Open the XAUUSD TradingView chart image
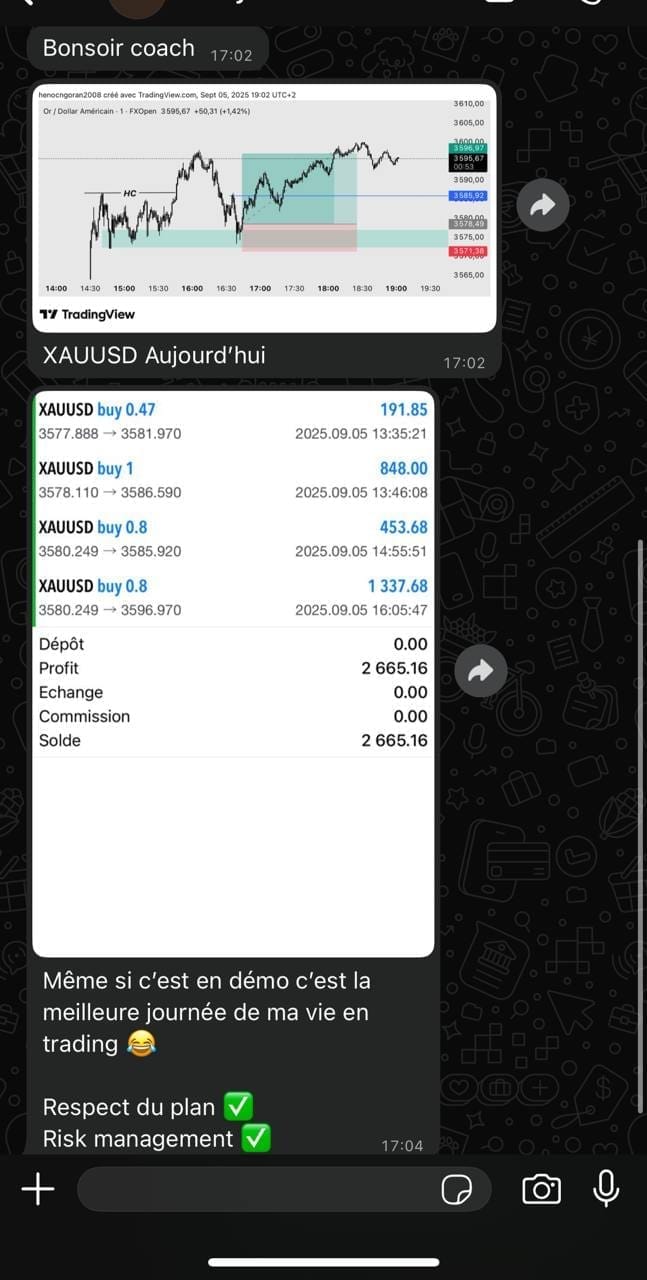 266,207
